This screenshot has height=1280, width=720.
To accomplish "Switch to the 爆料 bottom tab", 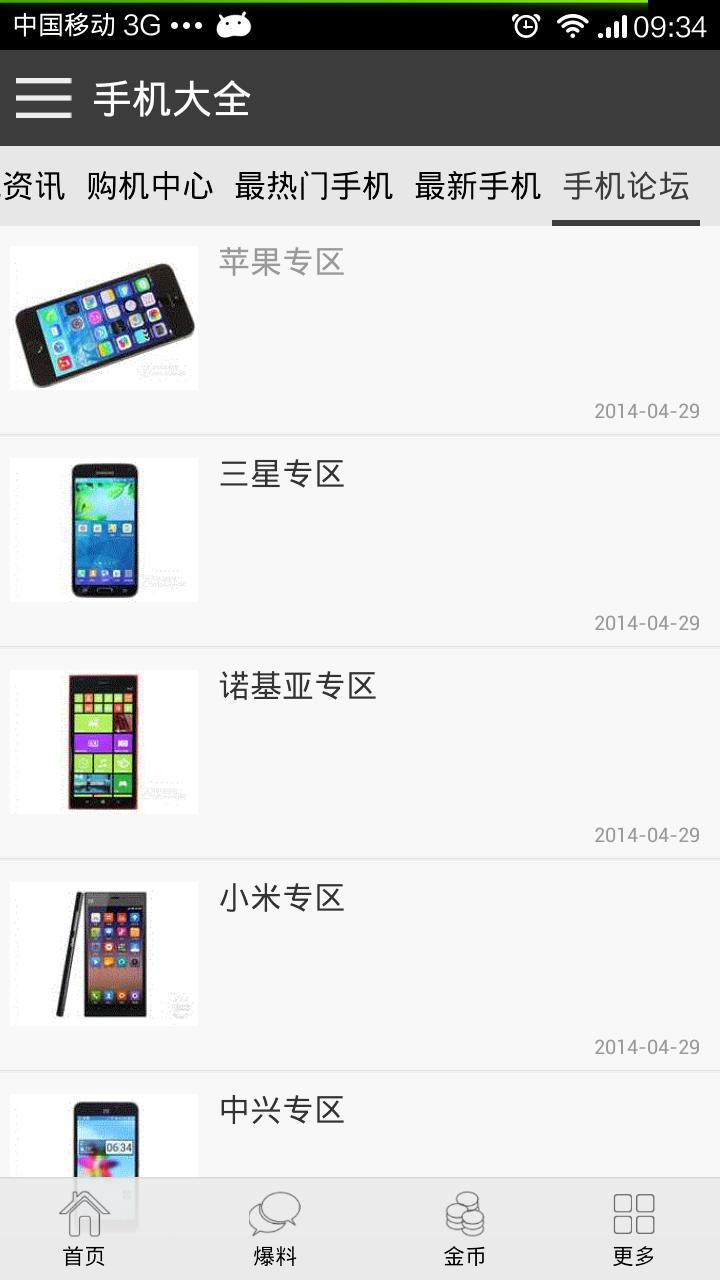I will coord(275,1229).
